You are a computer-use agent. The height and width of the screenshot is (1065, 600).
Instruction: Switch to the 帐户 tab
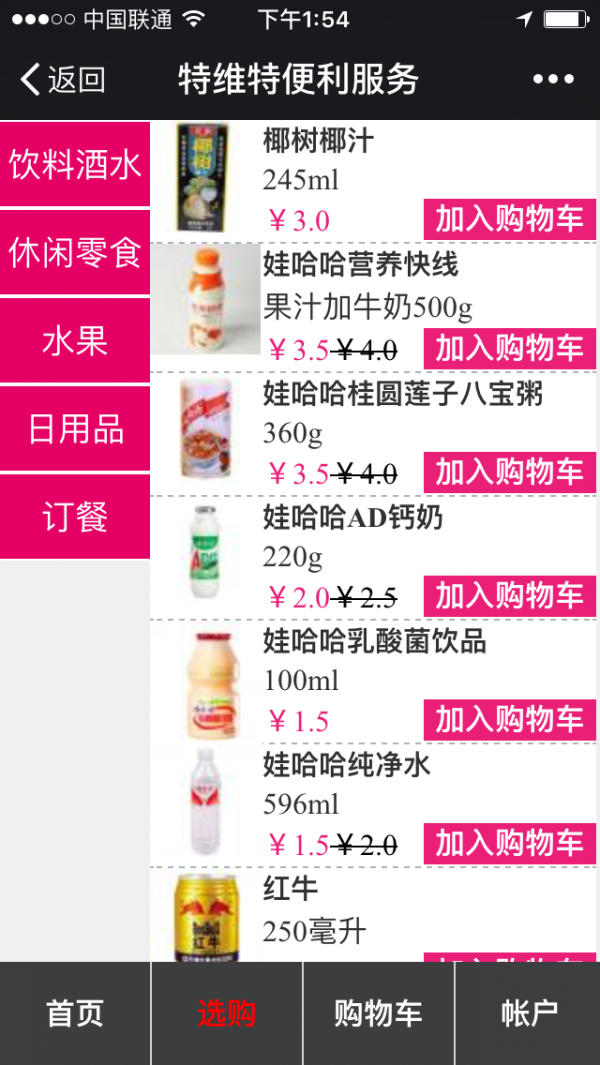point(528,1013)
